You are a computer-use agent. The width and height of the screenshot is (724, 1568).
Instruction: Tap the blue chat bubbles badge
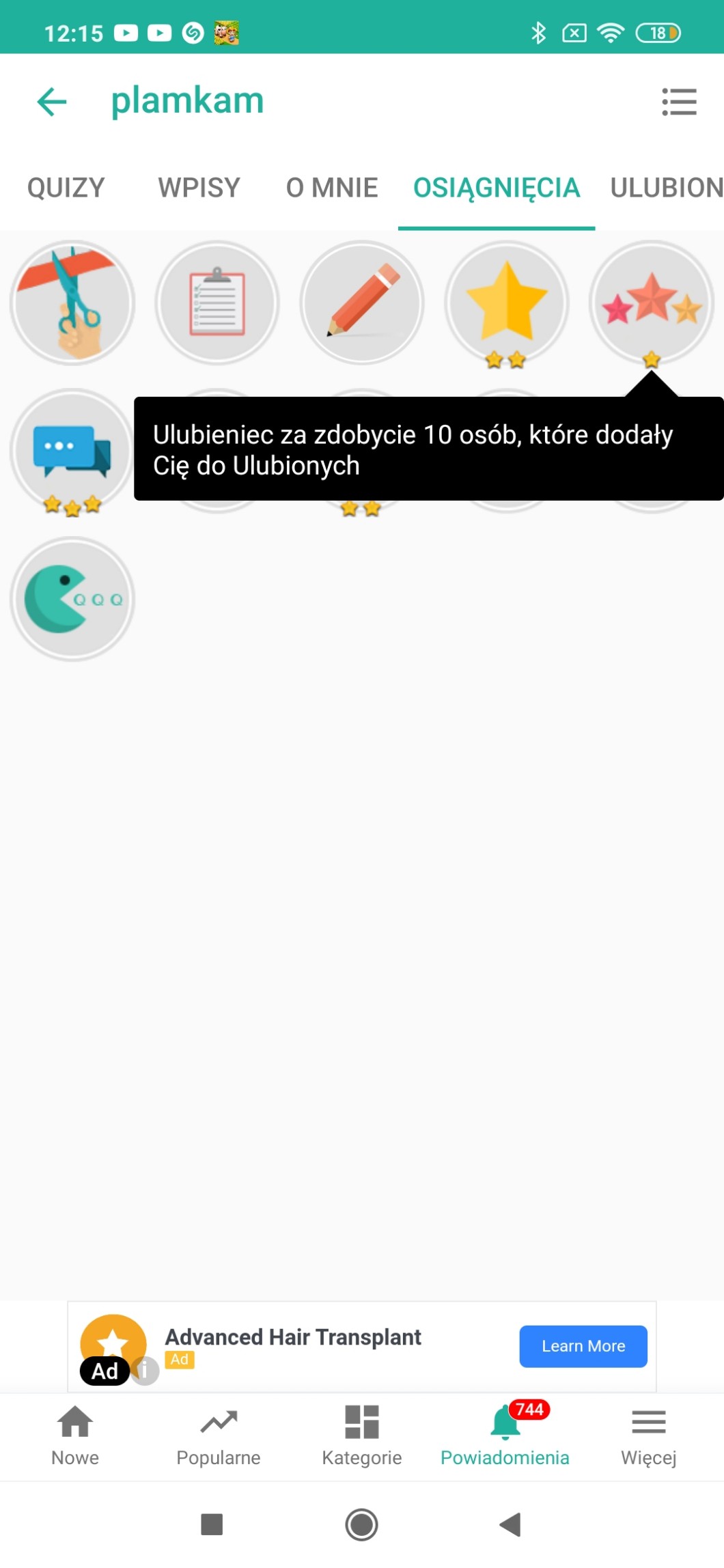(72, 451)
